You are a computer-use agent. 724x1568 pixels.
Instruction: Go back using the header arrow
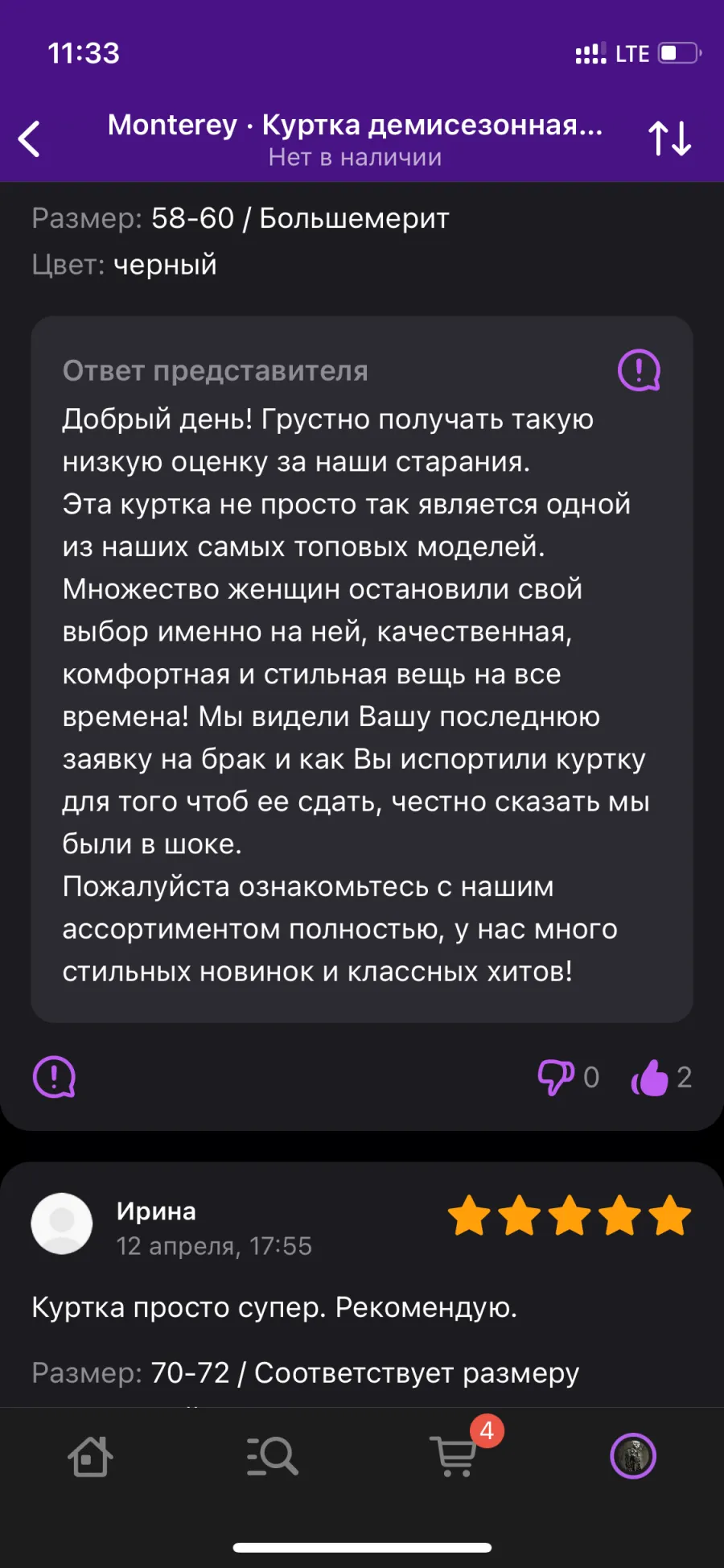pos(30,138)
